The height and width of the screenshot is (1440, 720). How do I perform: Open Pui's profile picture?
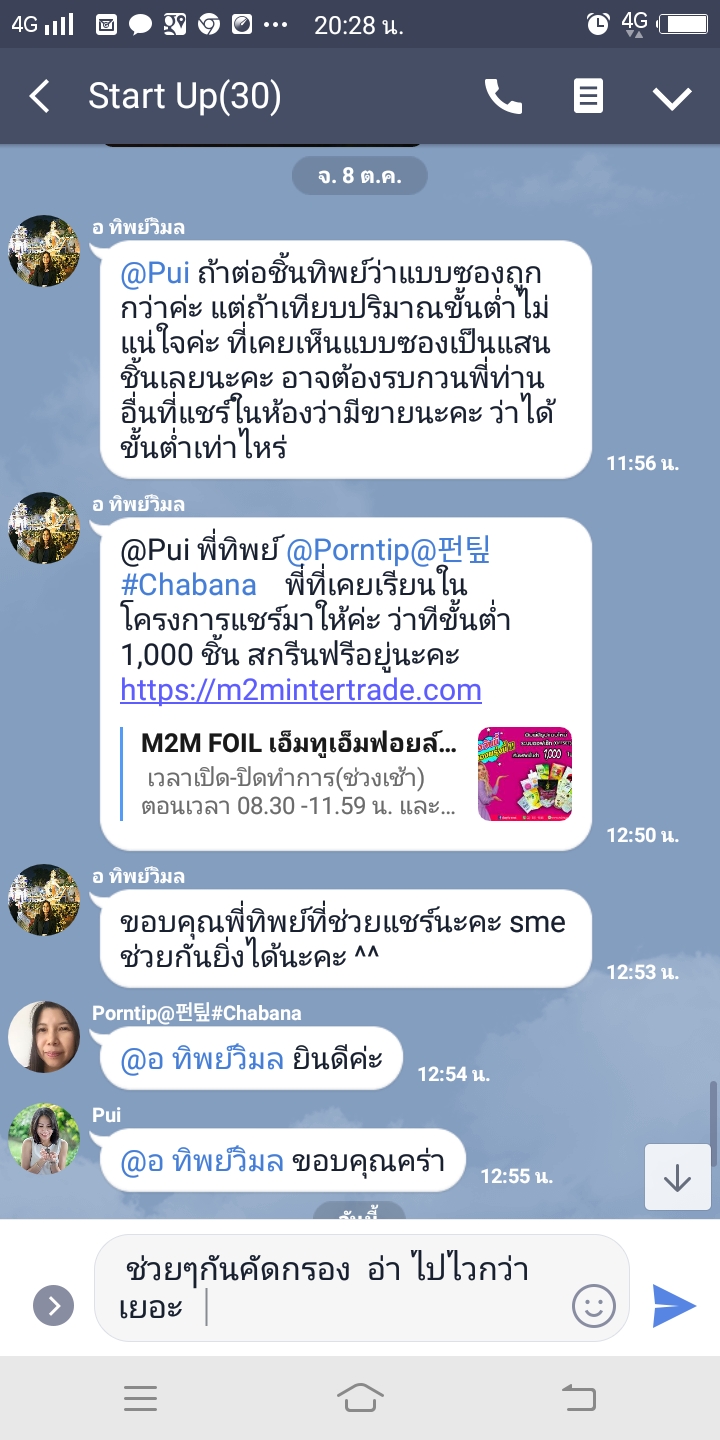tap(44, 1139)
